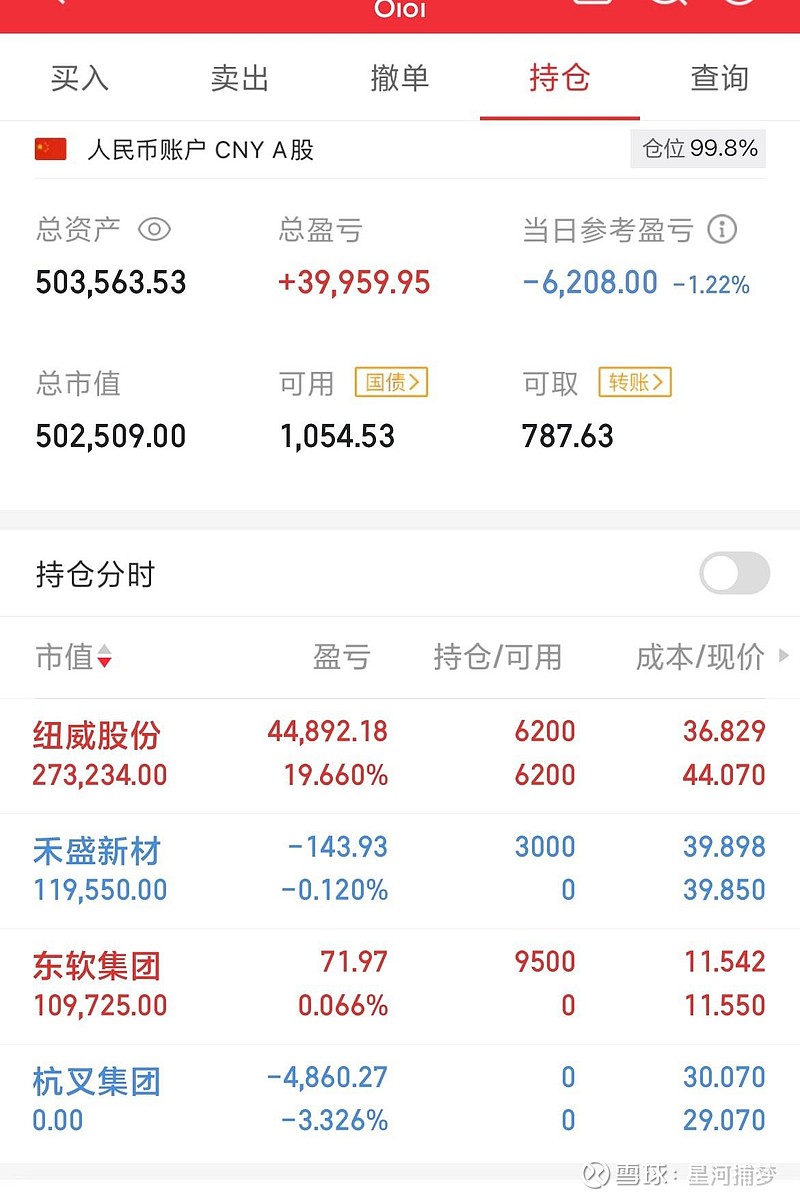Open the 禾盛新材 holding
This screenshot has width=800, height=1200.
[97, 852]
